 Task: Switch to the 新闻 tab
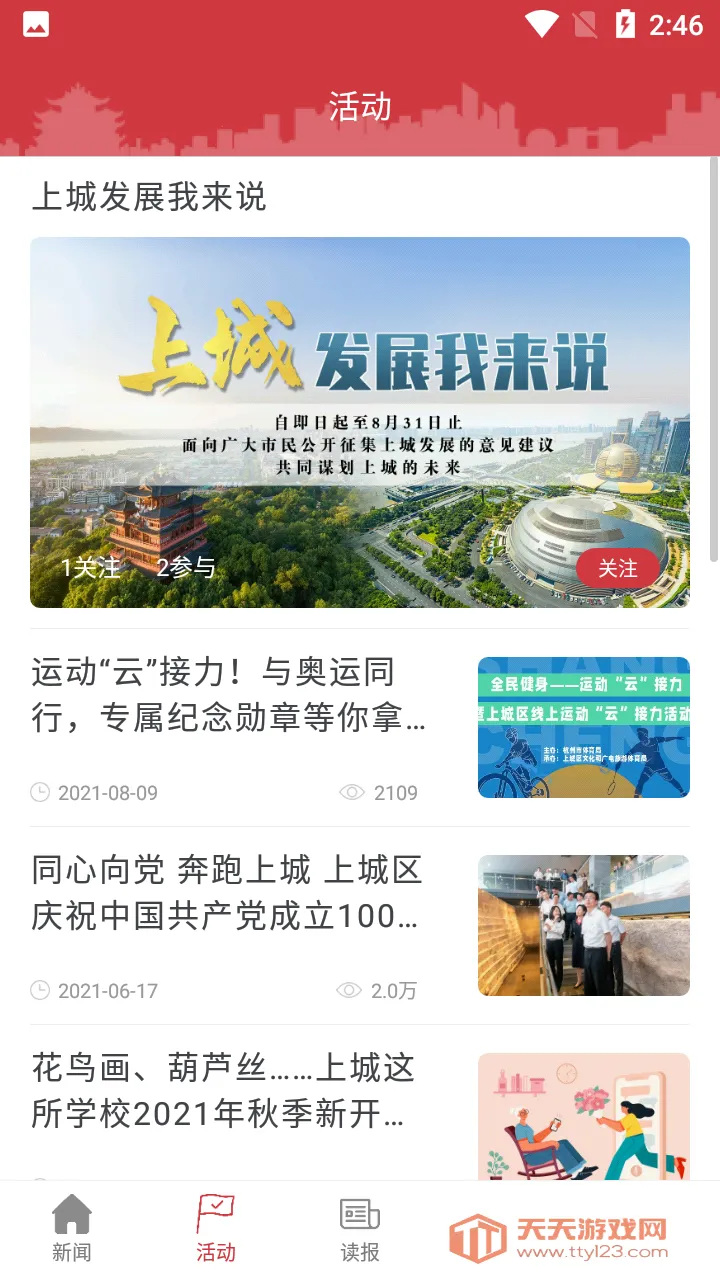[72, 1229]
